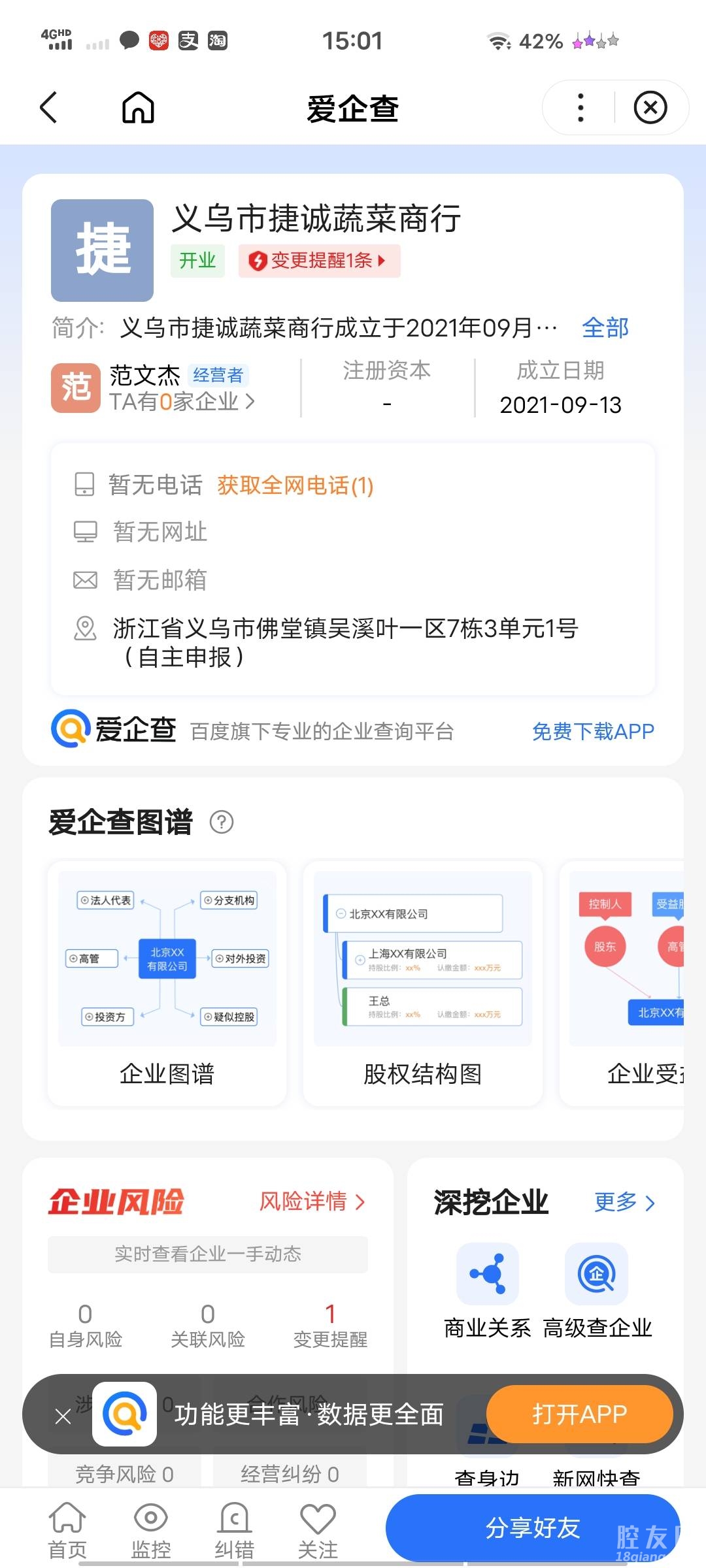Dismiss the open-app banner
Screen dimensions: 706x1568
click(x=63, y=1416)
